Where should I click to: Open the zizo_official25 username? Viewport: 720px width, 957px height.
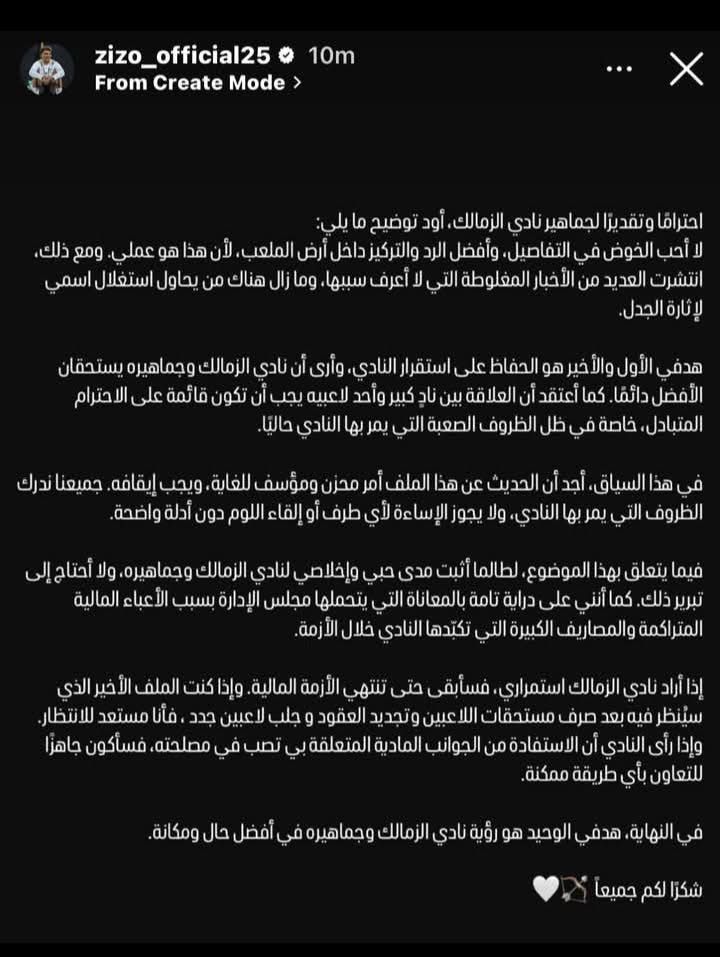pyautogui.click(x=182, y=56)
